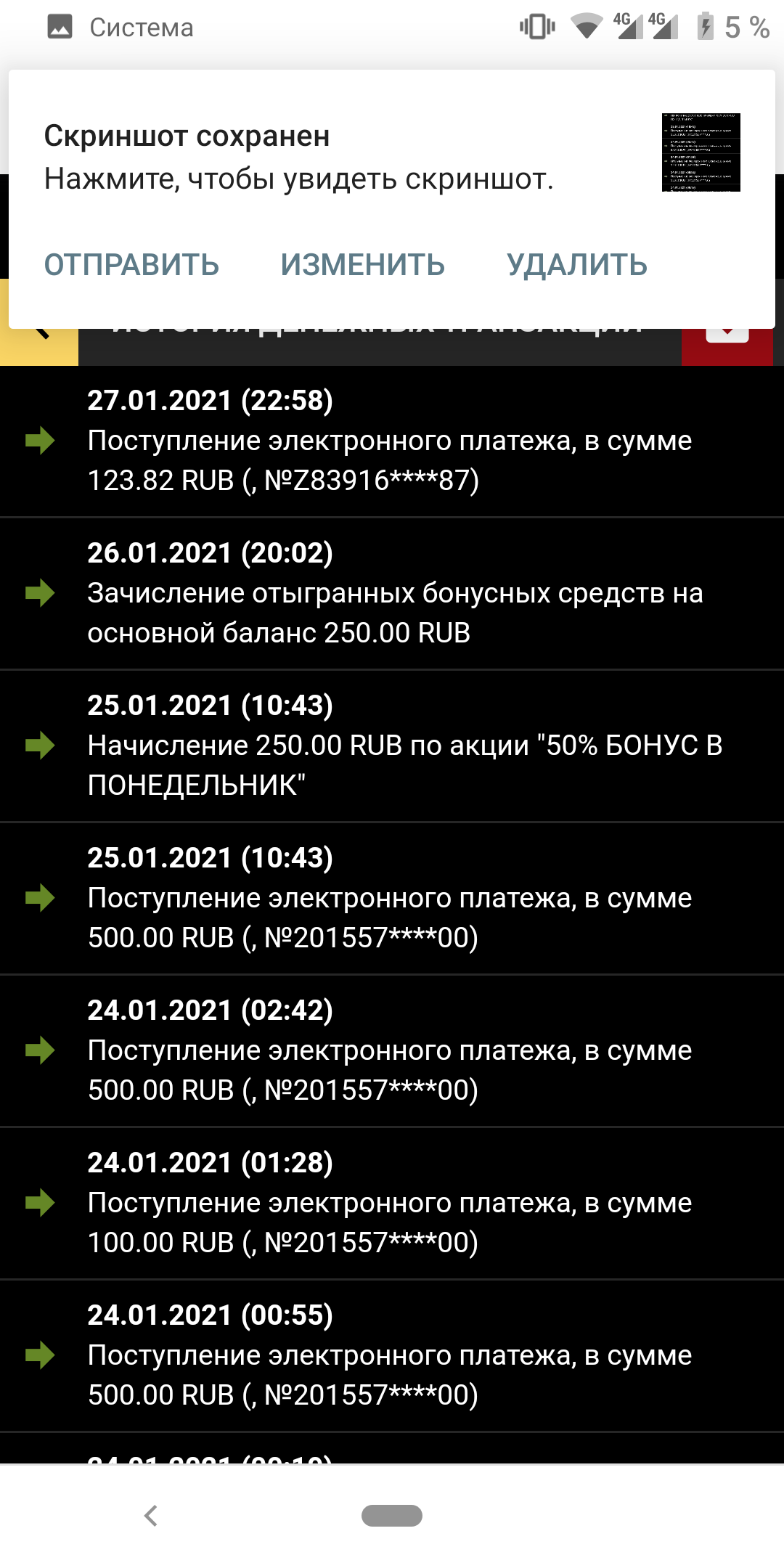Screen dimensions: 784x1568
Task: Go to the home screen via the pill
Action: [392, 1516]
